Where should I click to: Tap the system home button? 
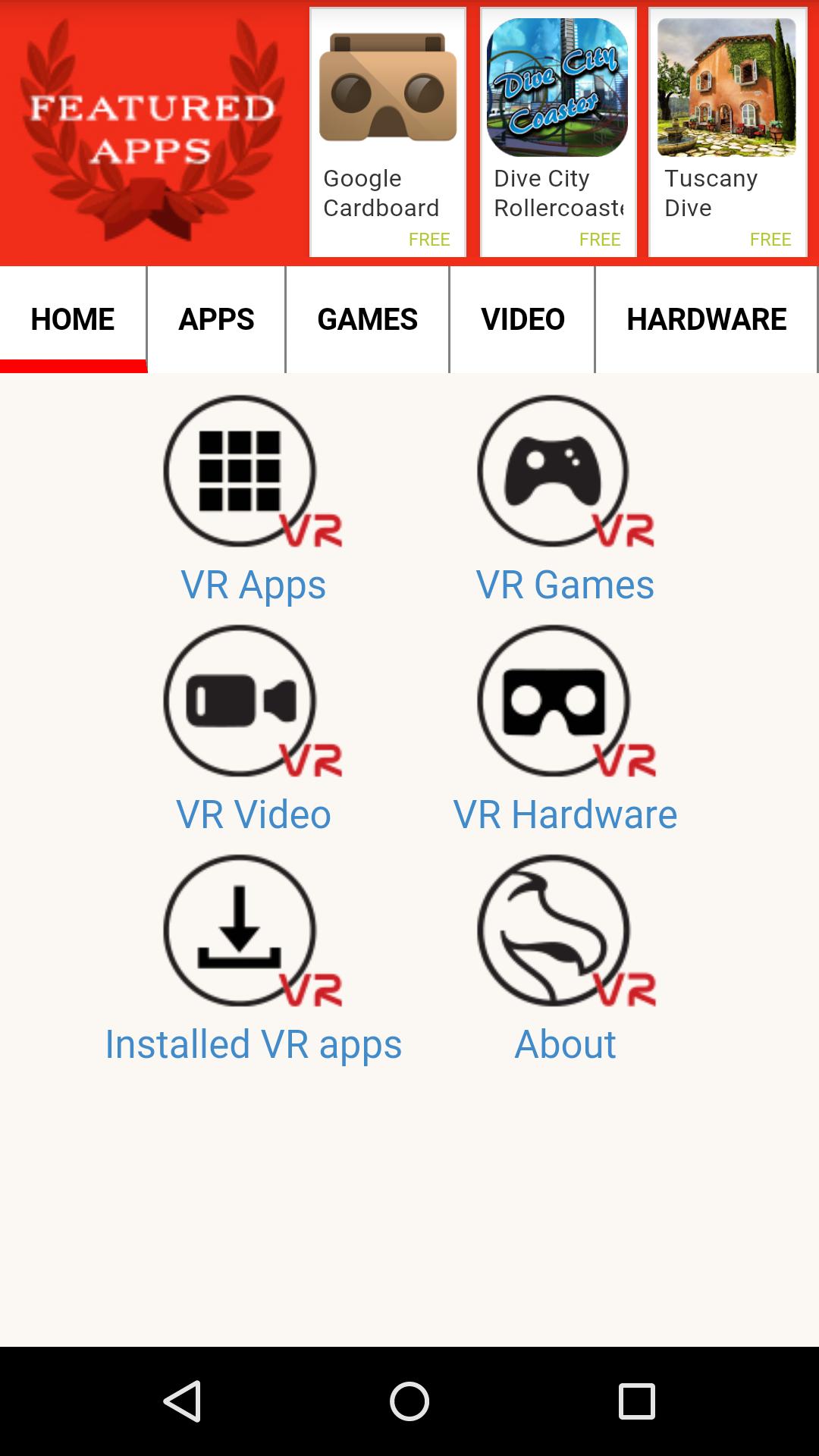pos(409,1401)
